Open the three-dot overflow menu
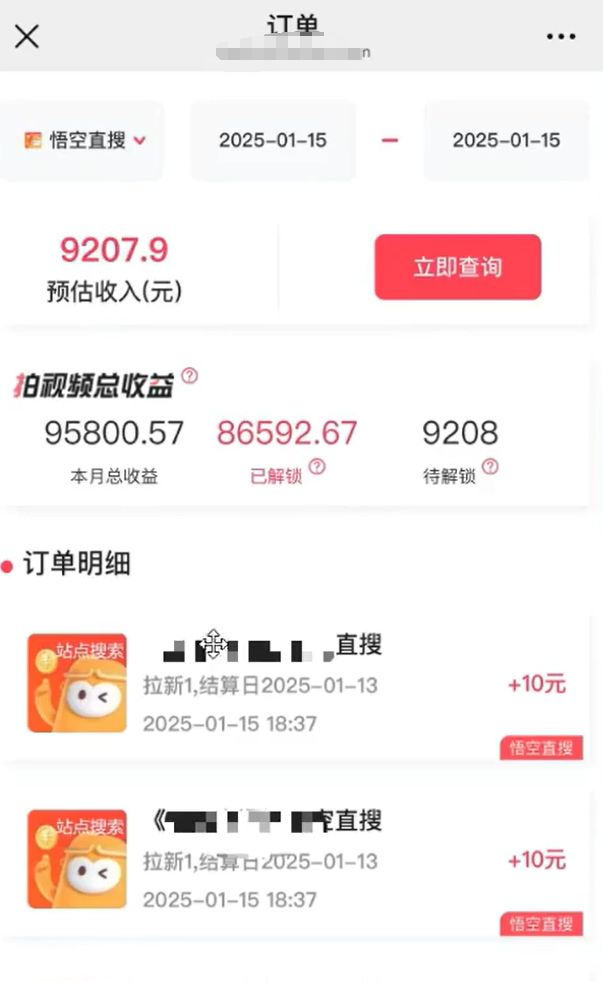Image resolution: width=603 pixels, height=982 pixels. 561,37
